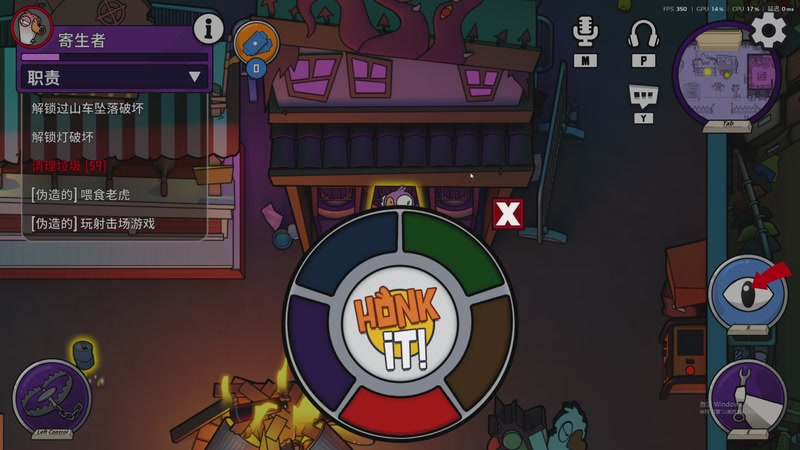
Task: Open the settings gear
Action: tap(768, 29)
